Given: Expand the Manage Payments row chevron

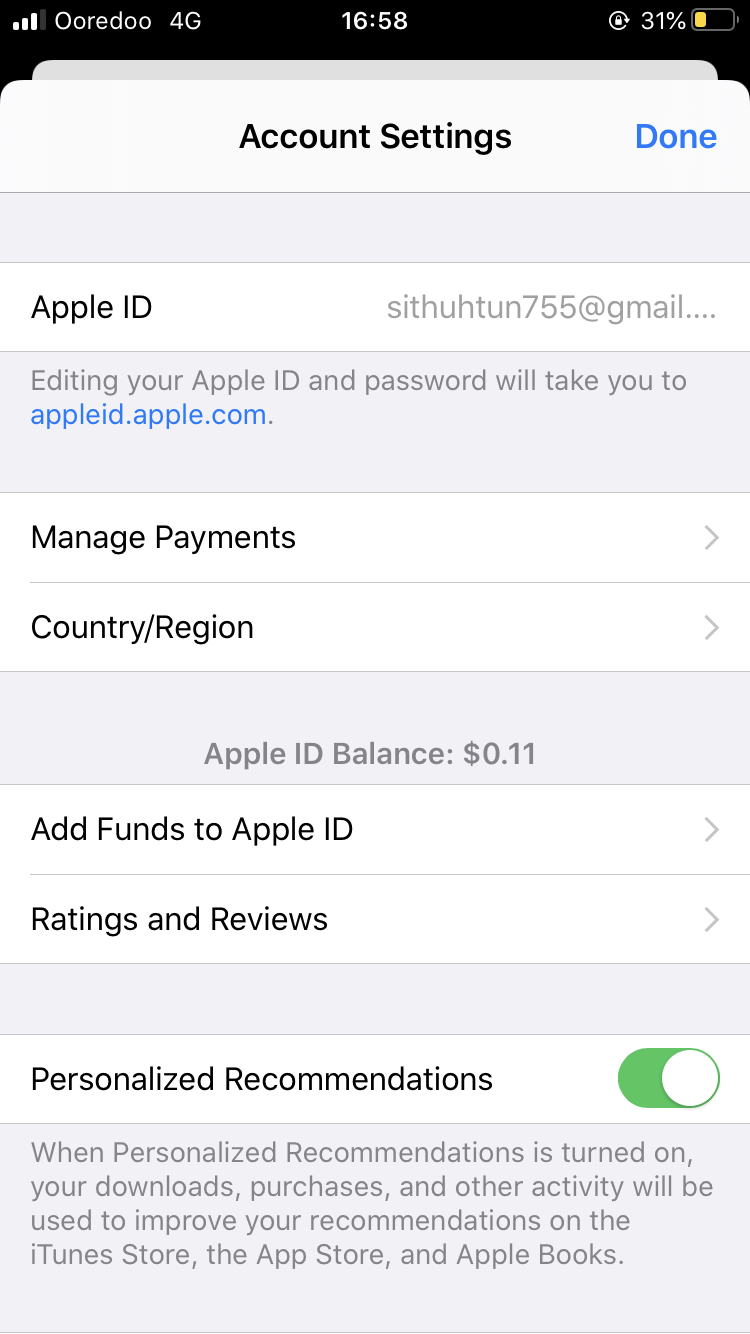Looking at the screenshot, I should 710,537.
